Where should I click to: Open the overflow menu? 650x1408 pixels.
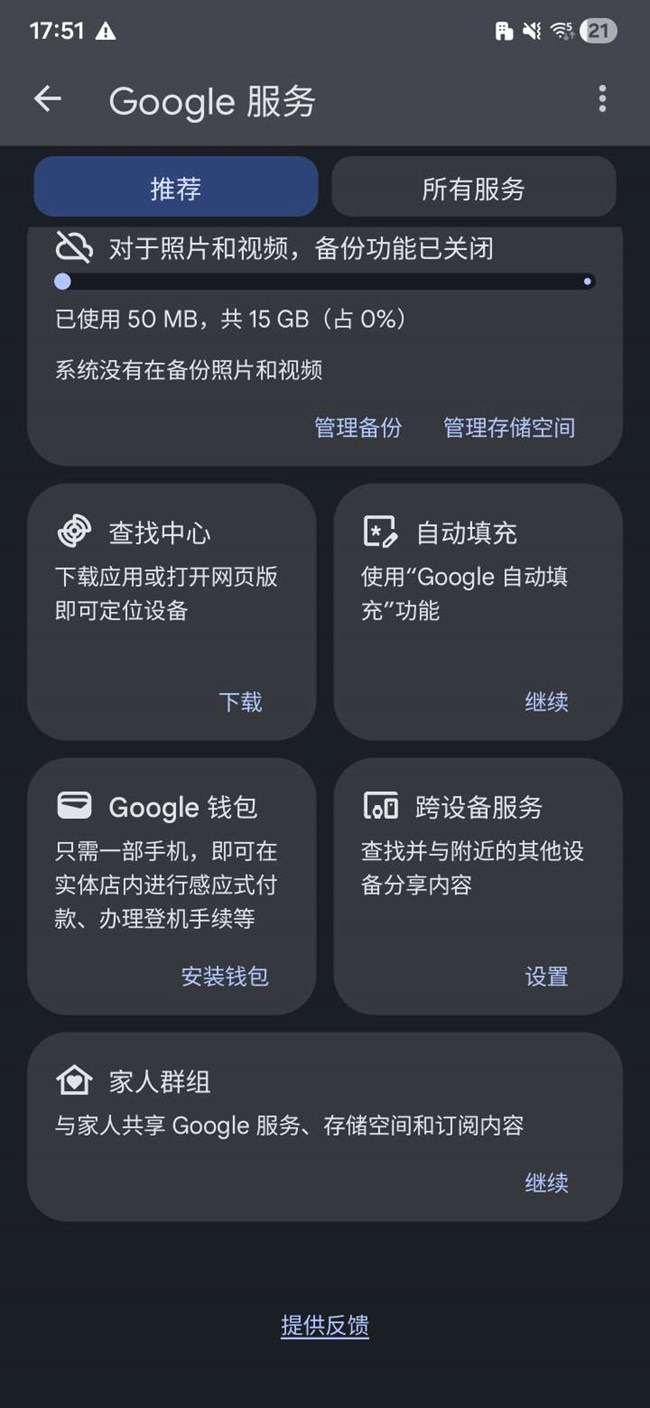click(601, 99)
